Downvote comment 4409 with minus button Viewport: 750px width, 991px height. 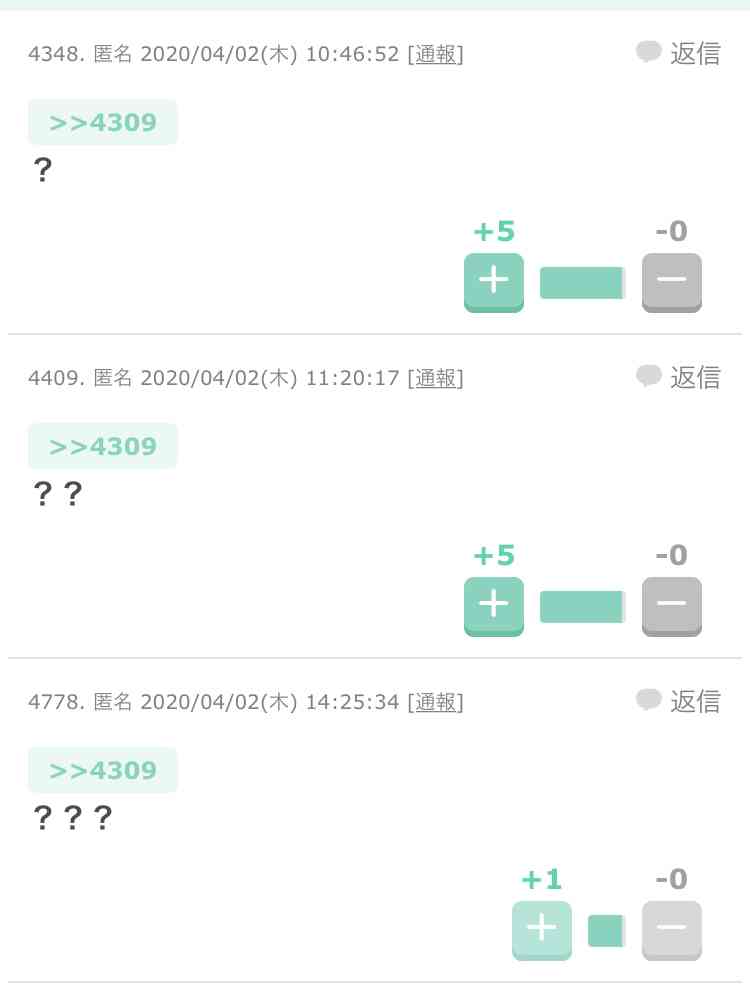click(671, 605)
